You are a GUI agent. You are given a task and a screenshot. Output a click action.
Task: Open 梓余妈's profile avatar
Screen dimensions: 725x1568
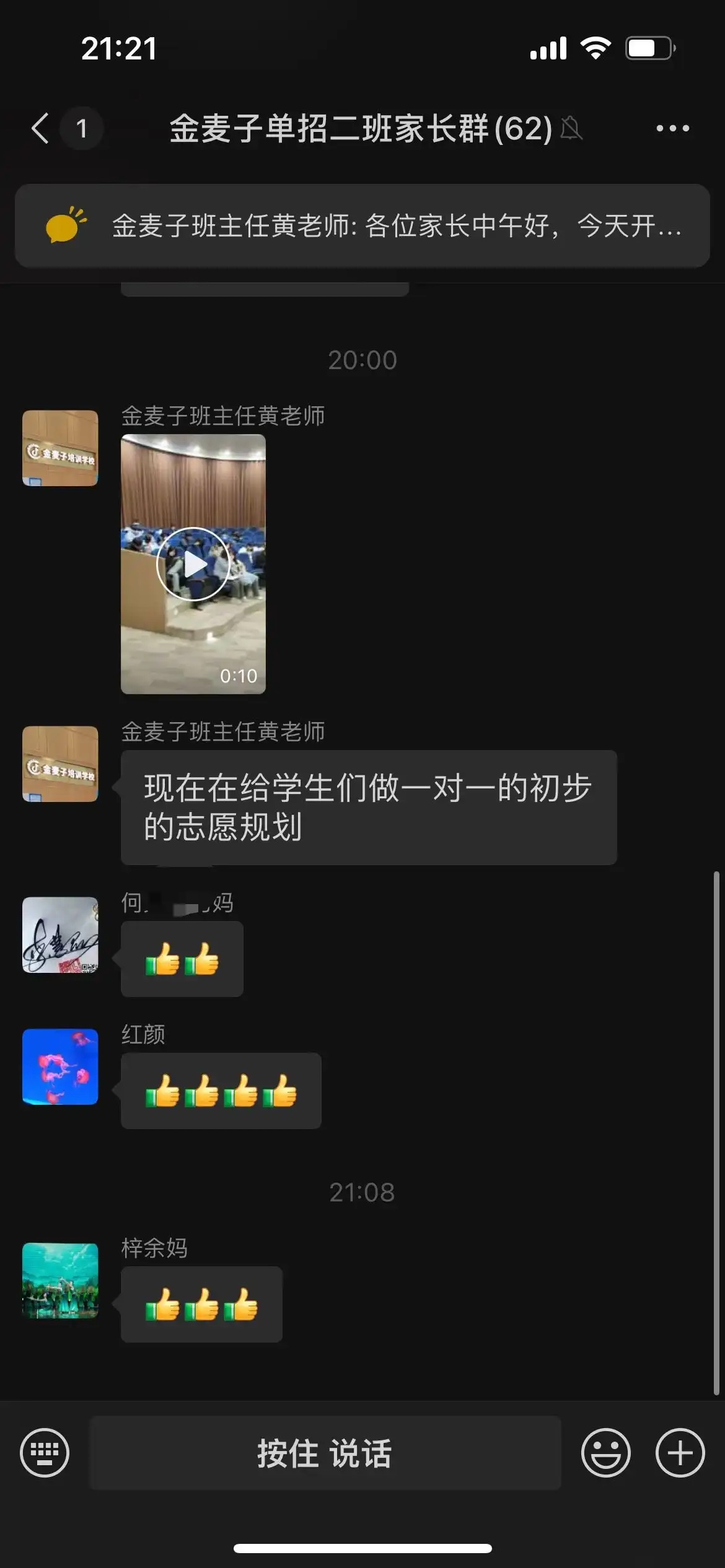pos(60,1280)
